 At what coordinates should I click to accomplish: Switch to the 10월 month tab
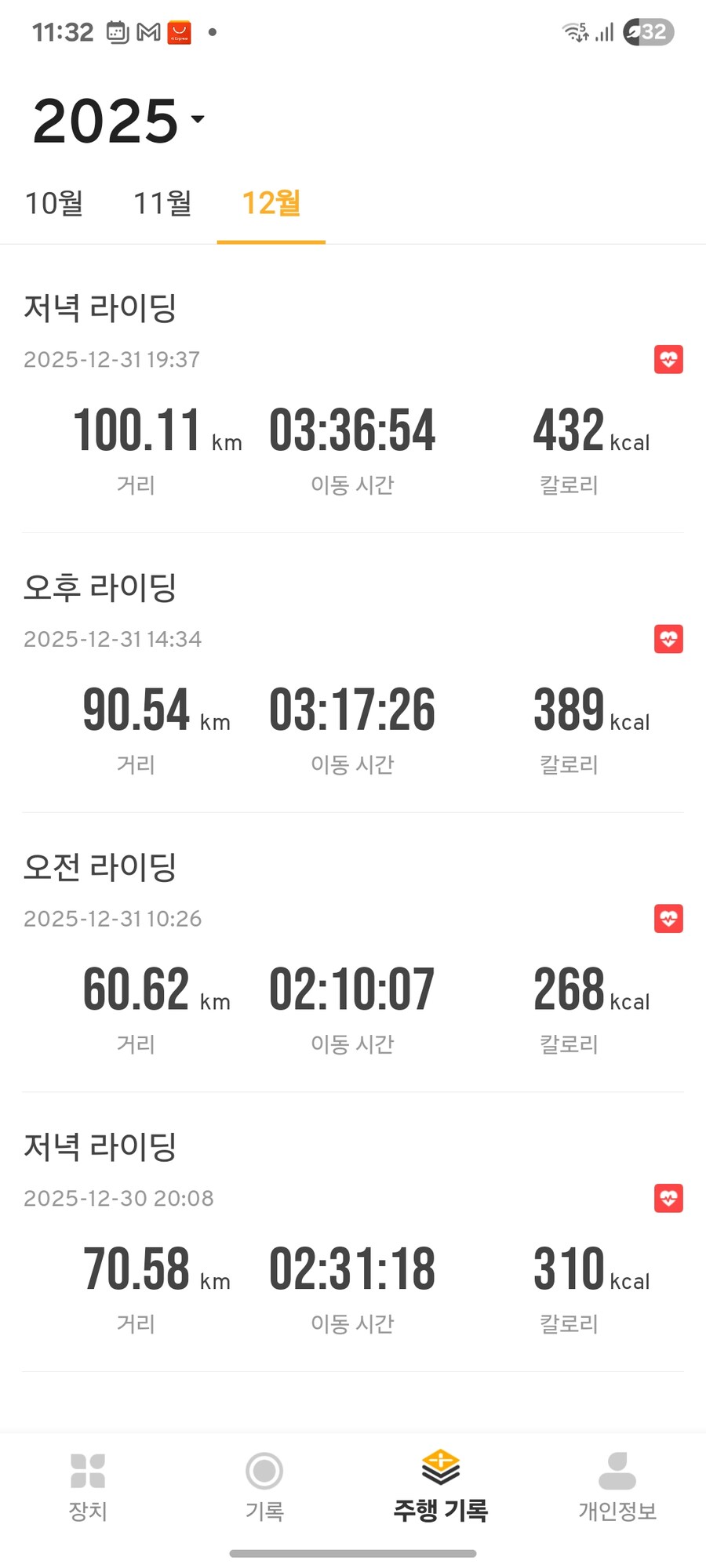pyautogui.click(x=54, y=203)
